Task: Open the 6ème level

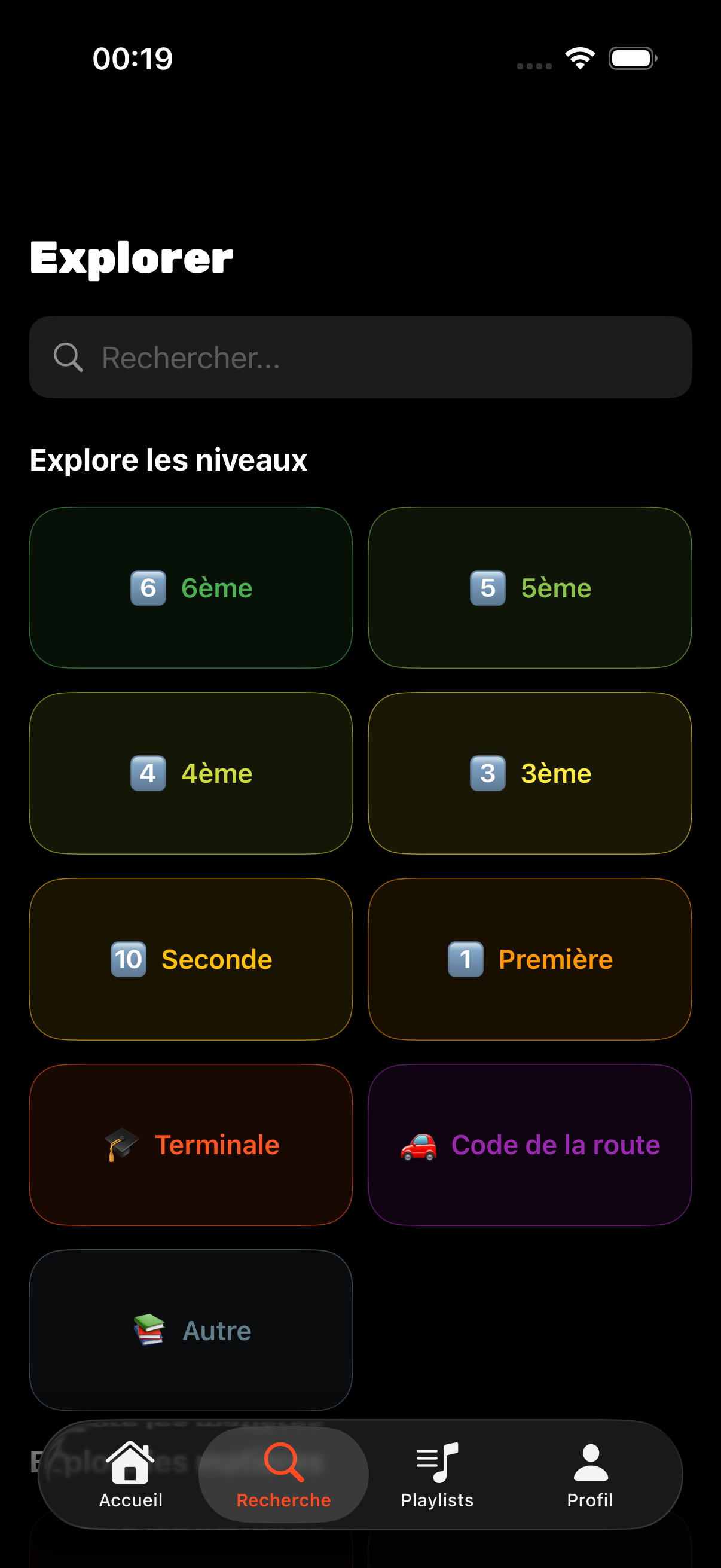Action: click(x=191, y=588)
